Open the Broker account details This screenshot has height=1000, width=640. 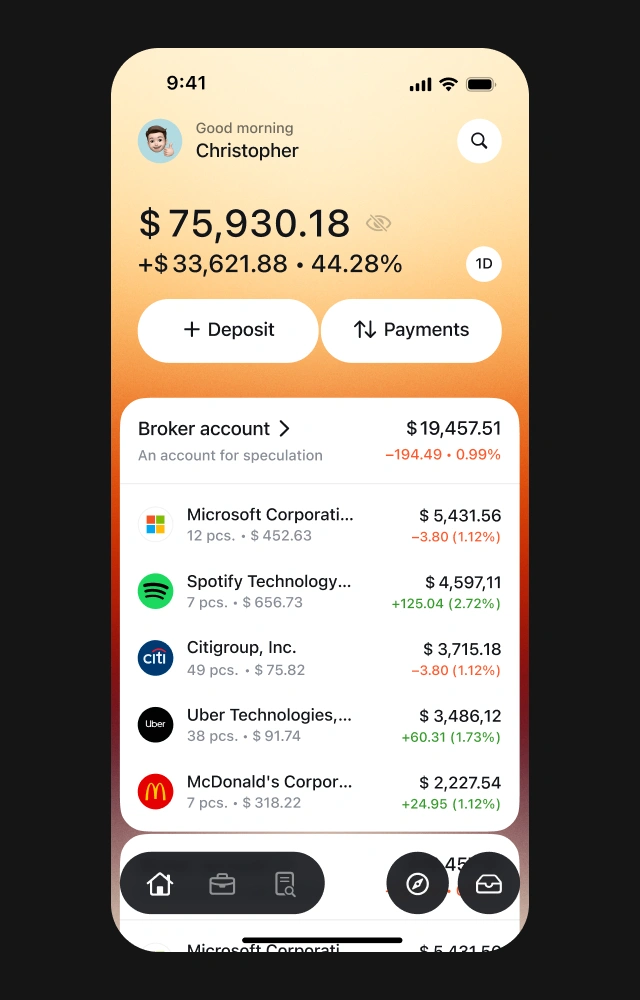(x=214, y=429)
